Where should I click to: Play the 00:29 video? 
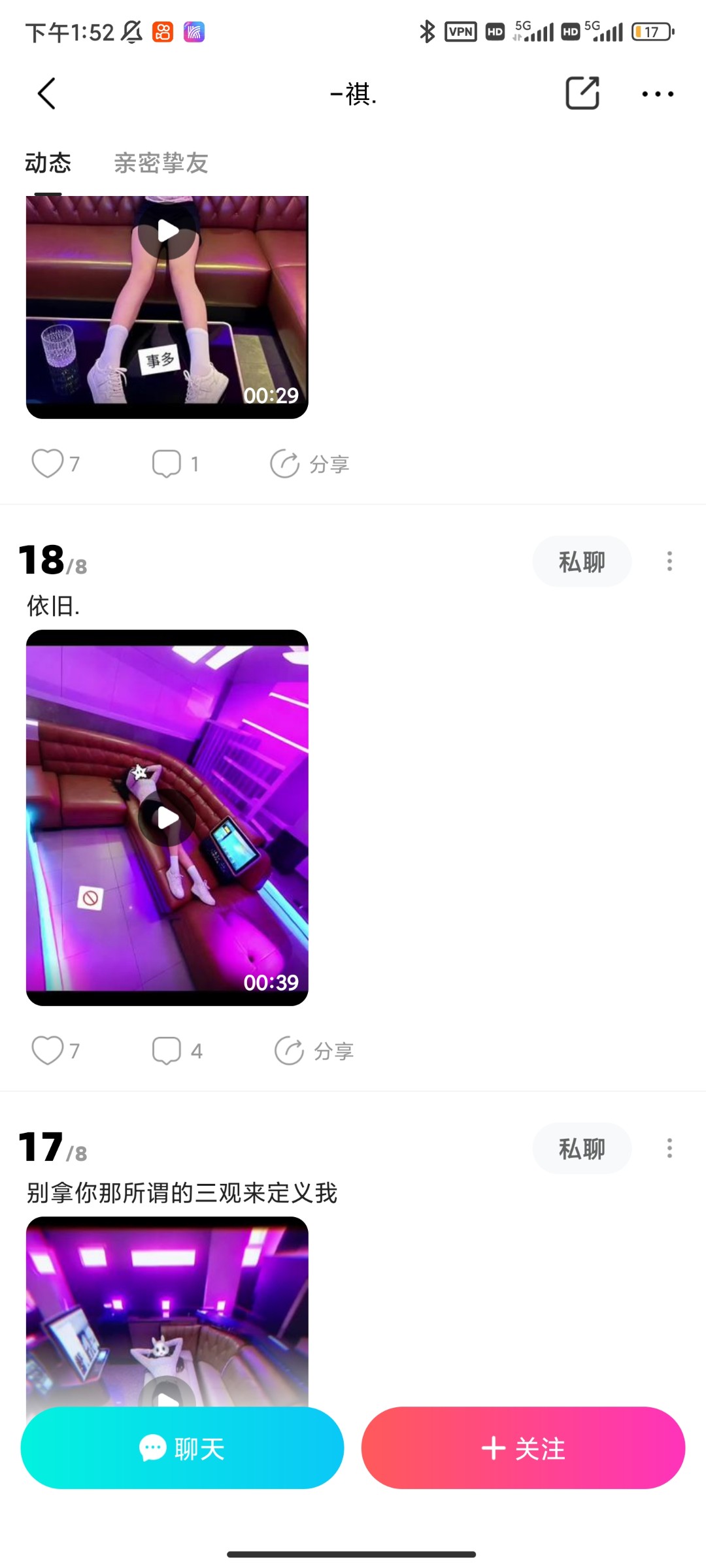pyautogui.click(x=167, y=231)
